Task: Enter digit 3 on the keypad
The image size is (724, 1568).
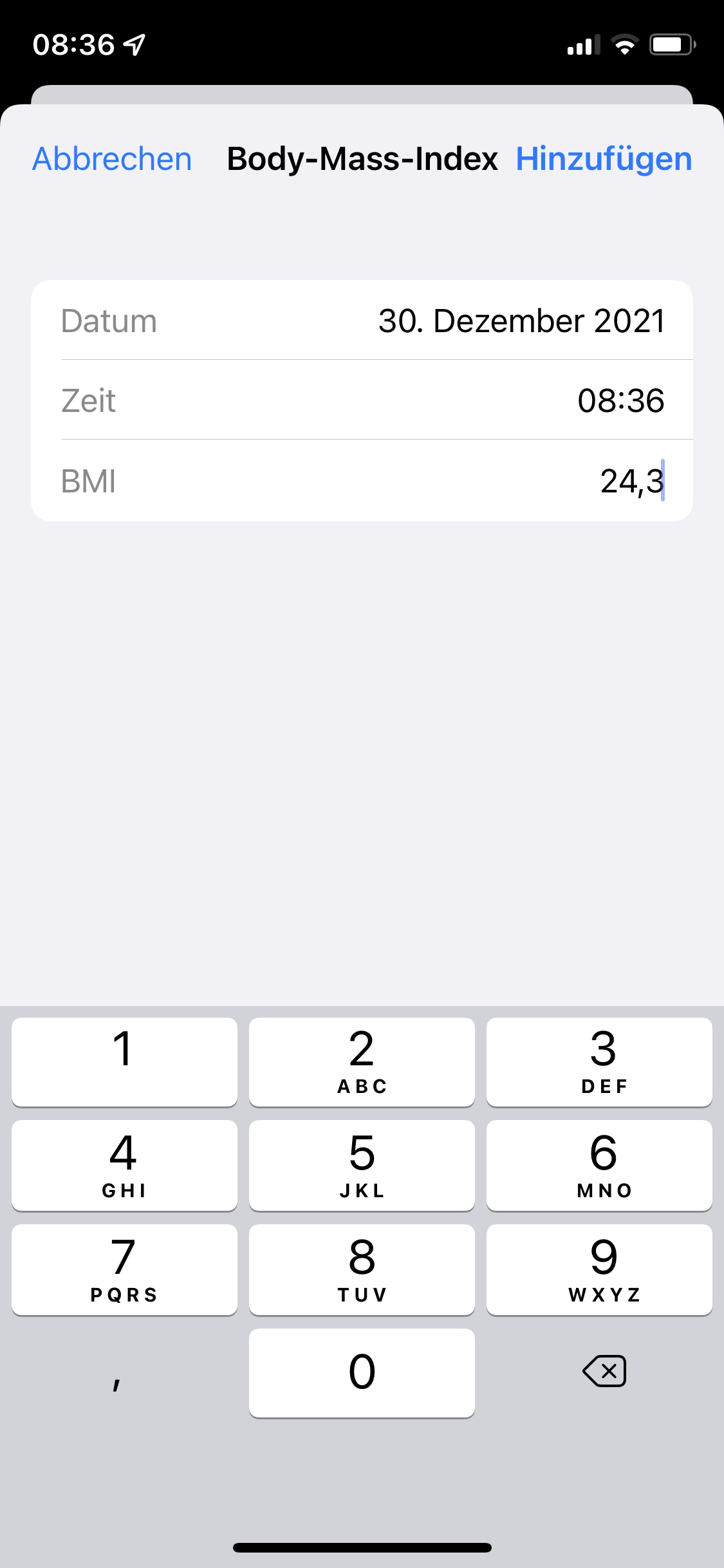Action: 599,1062
